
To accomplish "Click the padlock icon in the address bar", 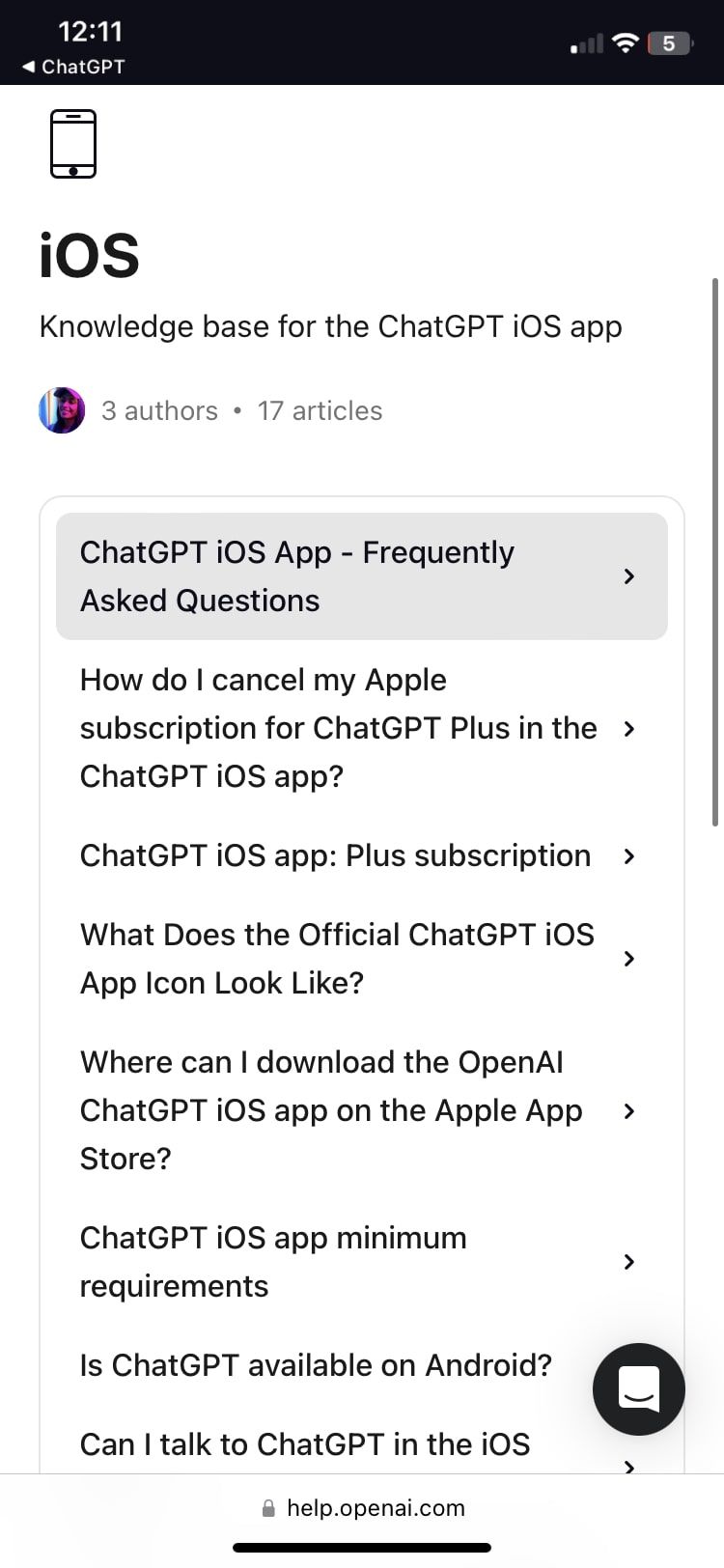I will [x=267, y=1507].
